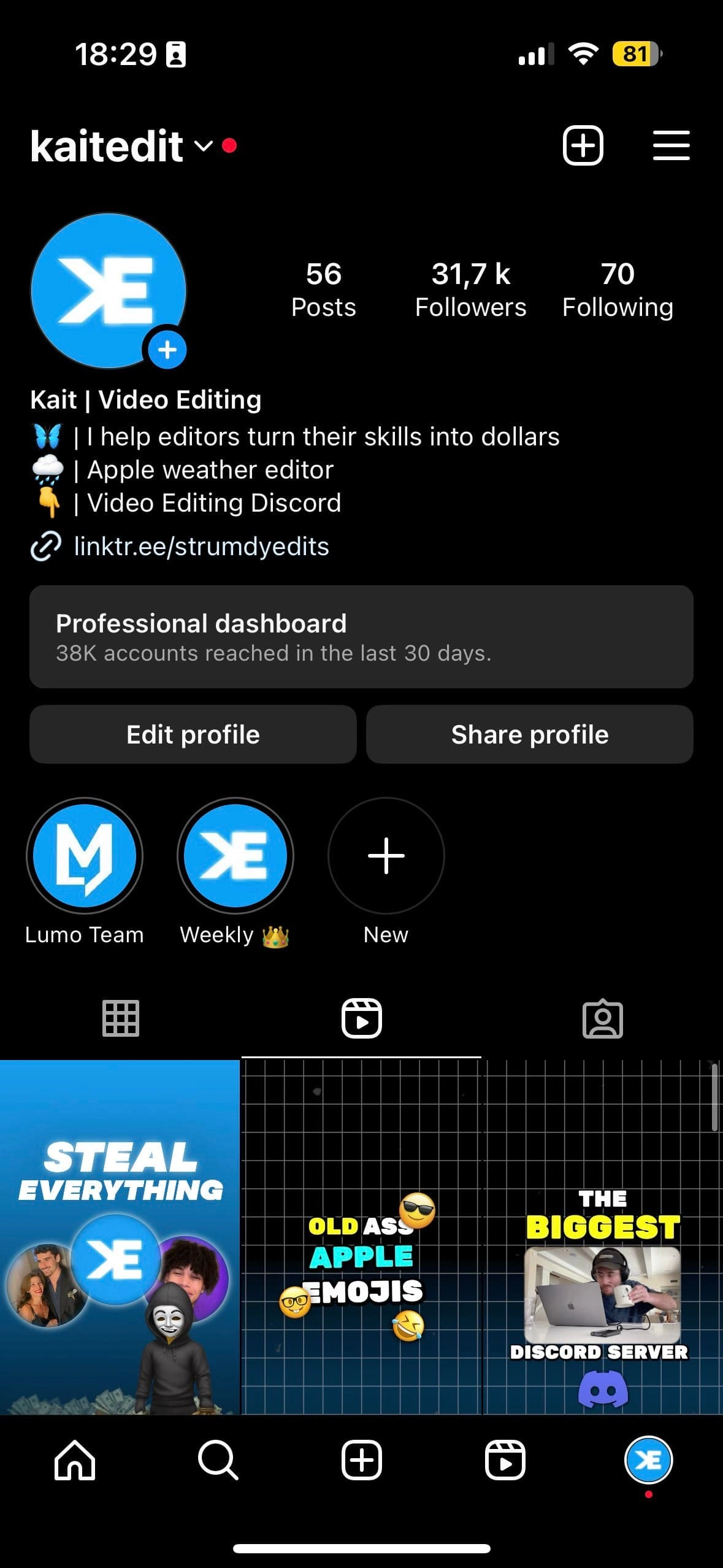Viewport: 723px width, 1568px height.
Task: View the 70 Following list
Action: pos(618,290)
